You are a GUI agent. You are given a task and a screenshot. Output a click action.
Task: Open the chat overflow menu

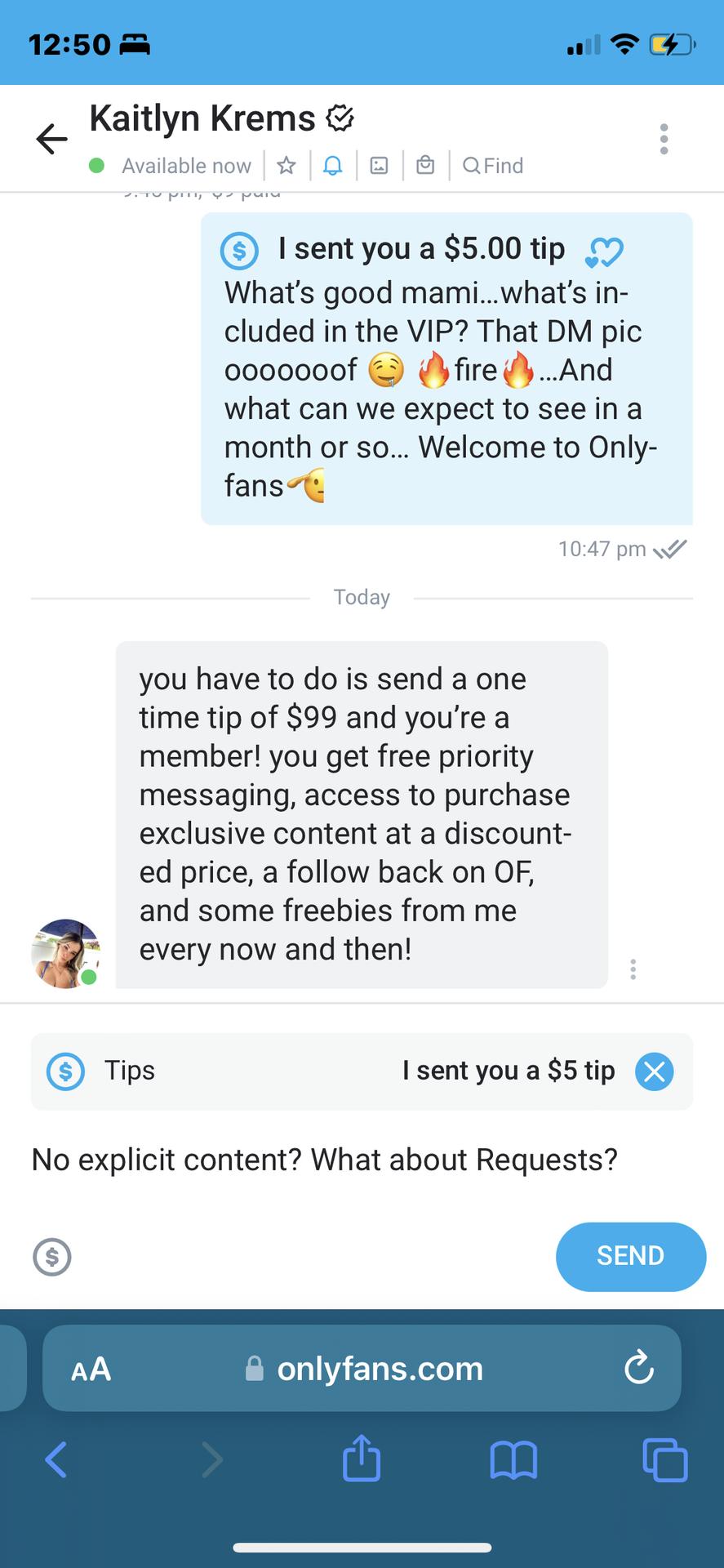click(664, 139)
